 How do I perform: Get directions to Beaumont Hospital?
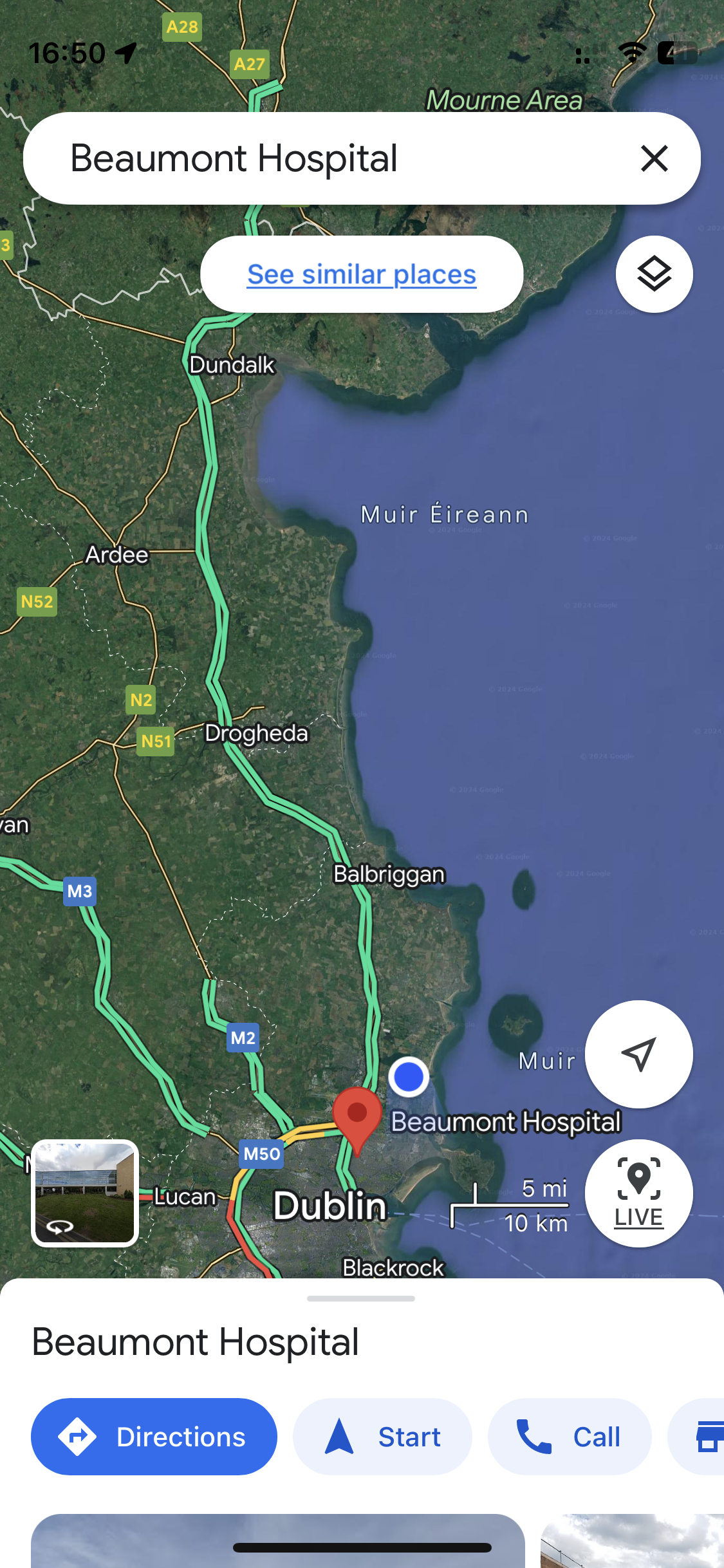(154, 1437)
